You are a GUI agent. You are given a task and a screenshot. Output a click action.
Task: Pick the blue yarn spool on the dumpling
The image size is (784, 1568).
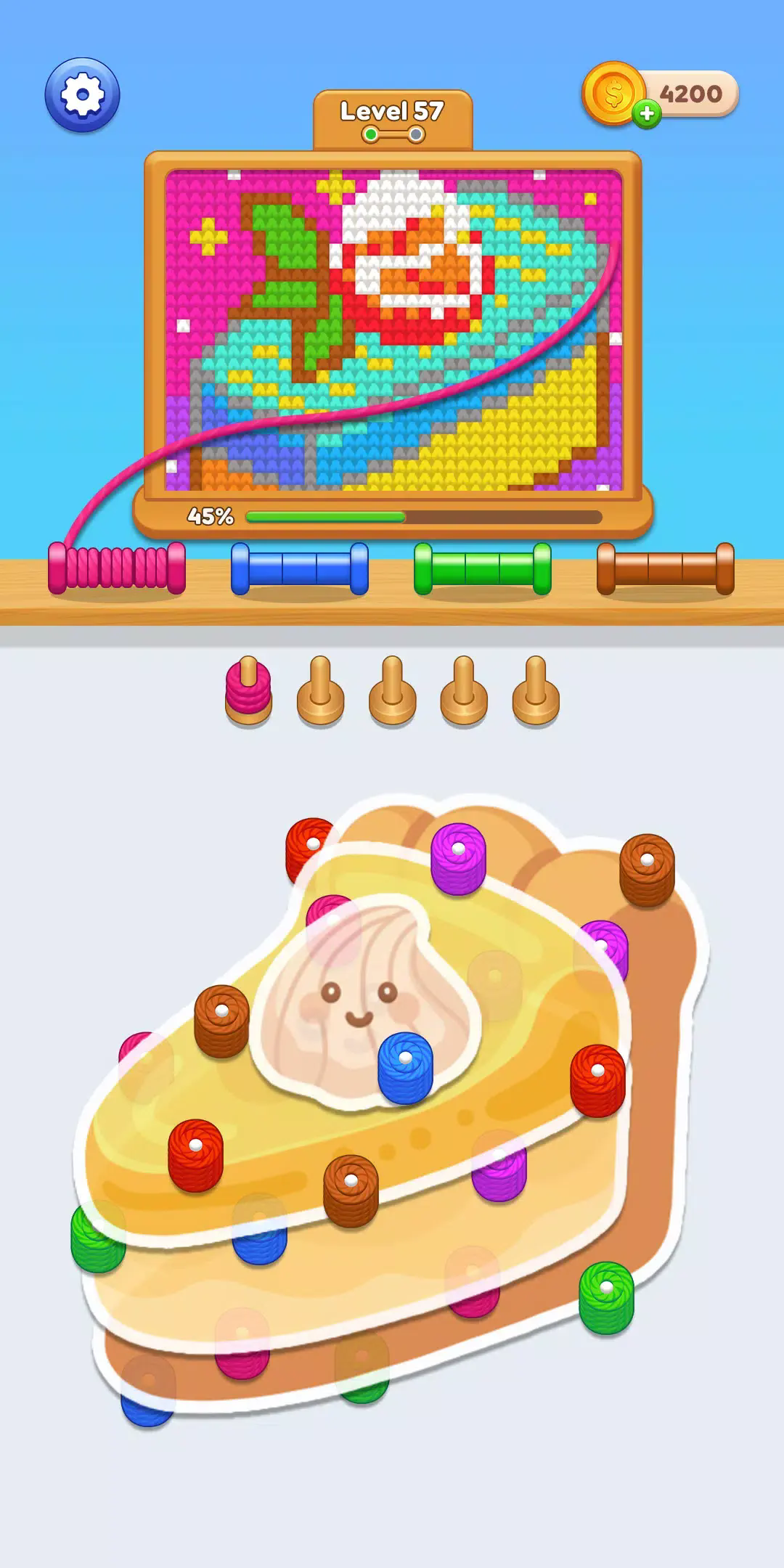405,1067
